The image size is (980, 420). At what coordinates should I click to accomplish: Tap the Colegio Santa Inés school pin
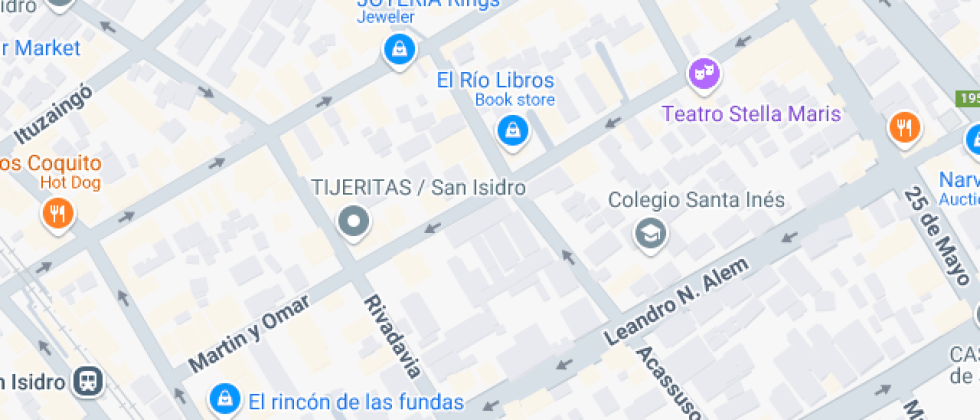coord(650,236)
